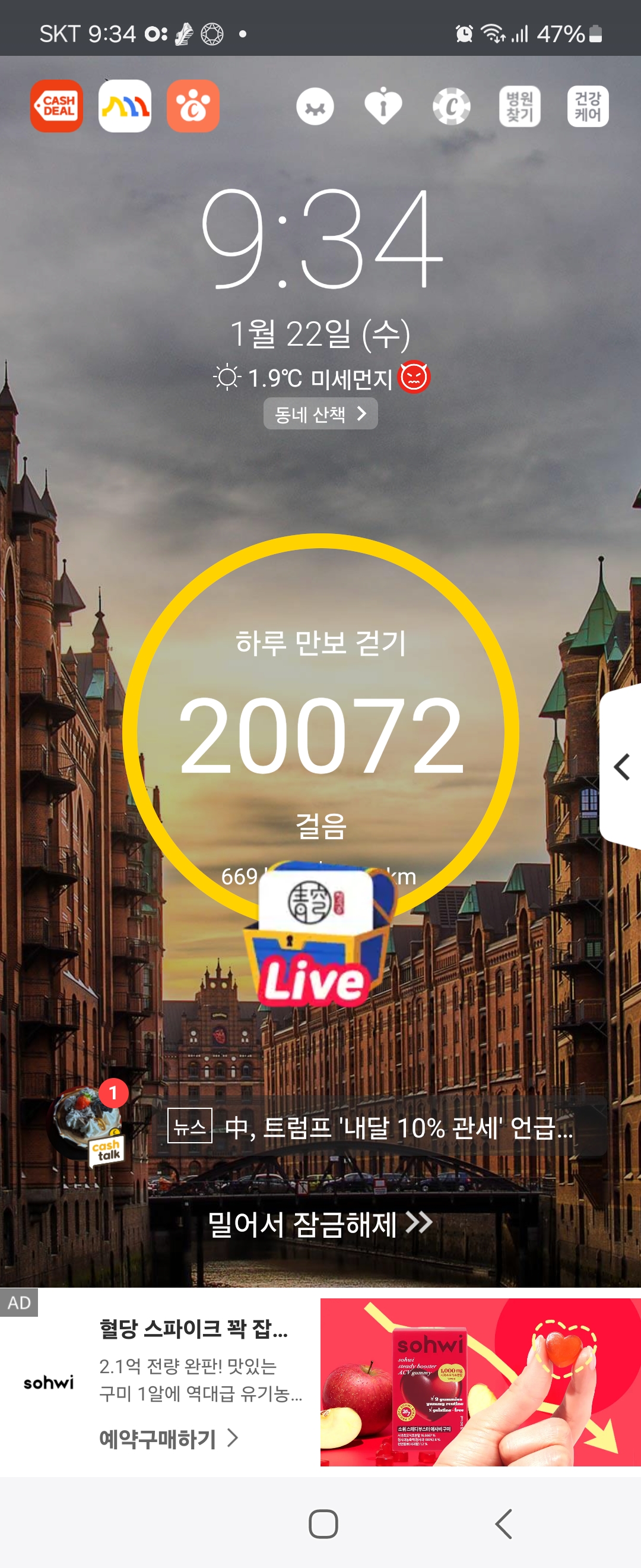
Task: Tap the system back arrow
Action: coord(503,1524)
